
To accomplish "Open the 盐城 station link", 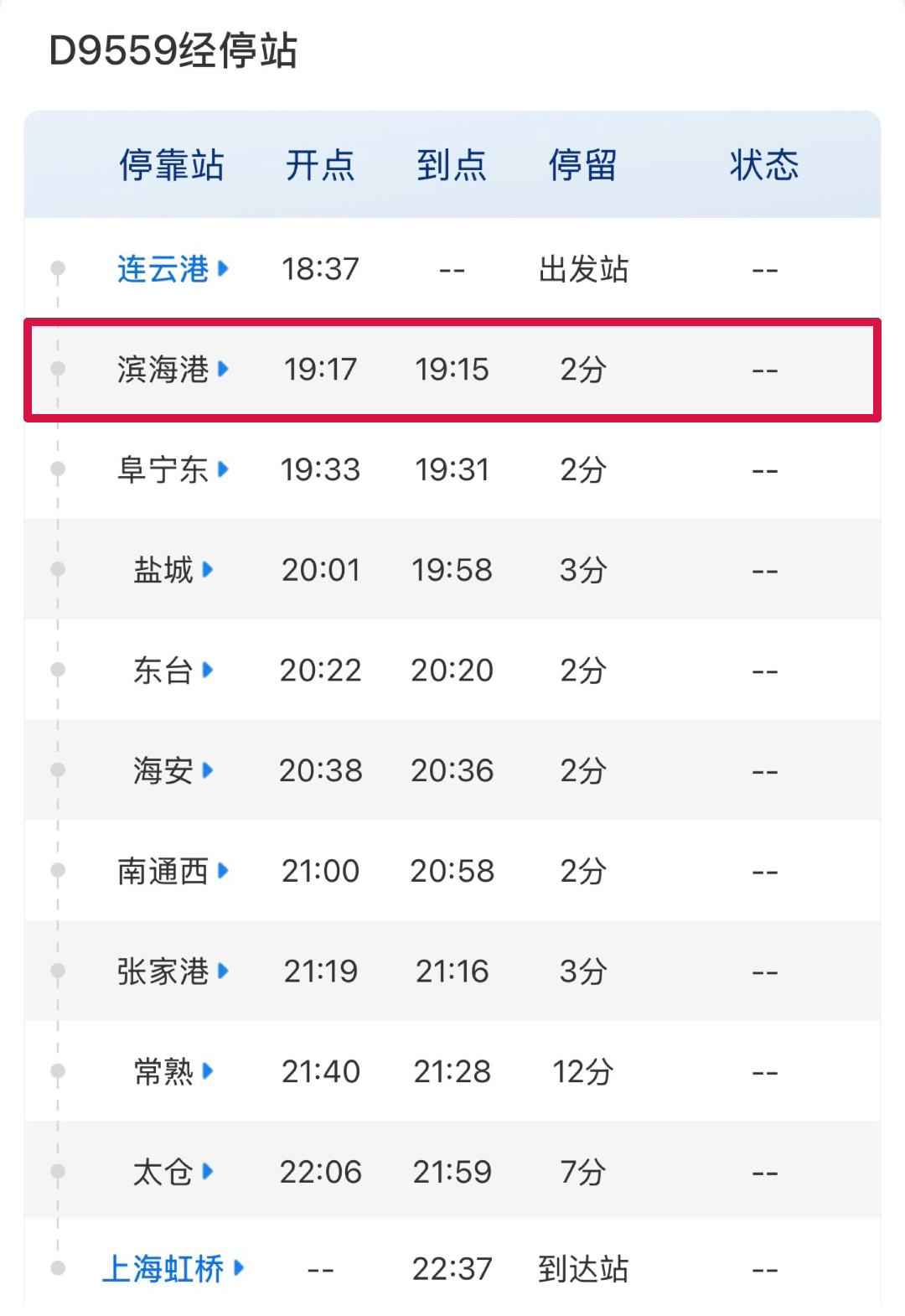I will coord(172,570).
